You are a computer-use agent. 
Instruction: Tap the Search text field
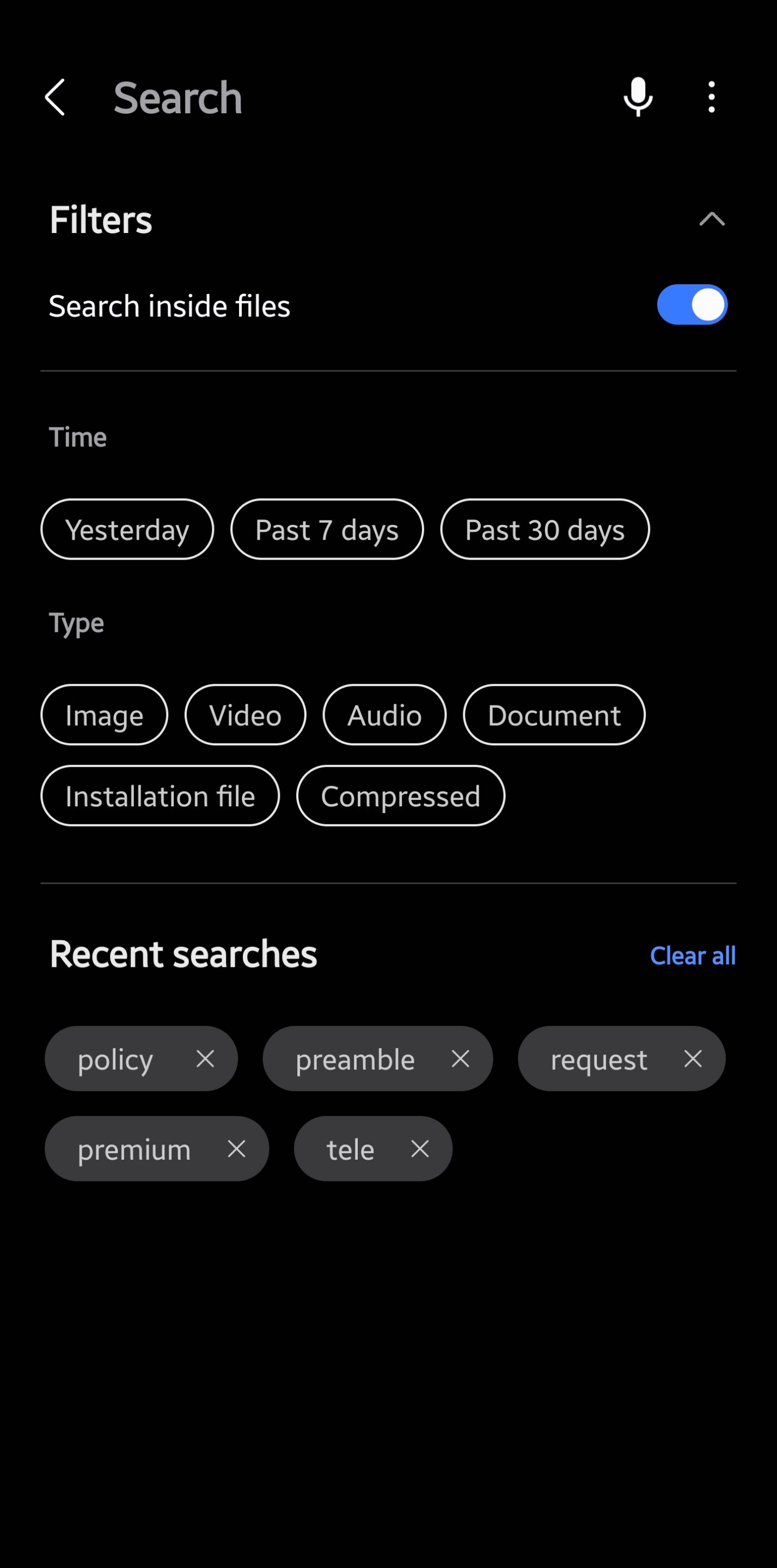point(353,97)
